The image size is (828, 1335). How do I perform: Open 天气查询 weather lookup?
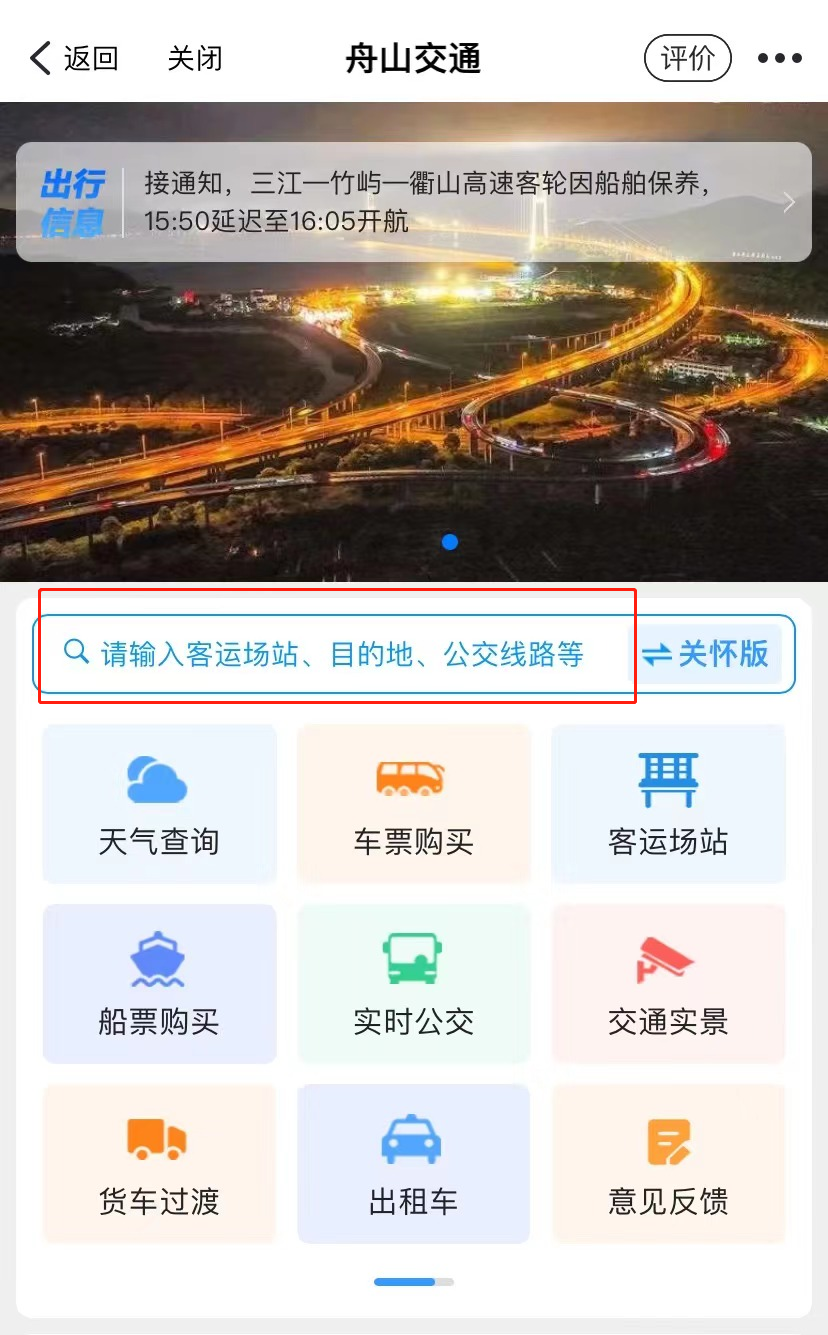(159, 804)
